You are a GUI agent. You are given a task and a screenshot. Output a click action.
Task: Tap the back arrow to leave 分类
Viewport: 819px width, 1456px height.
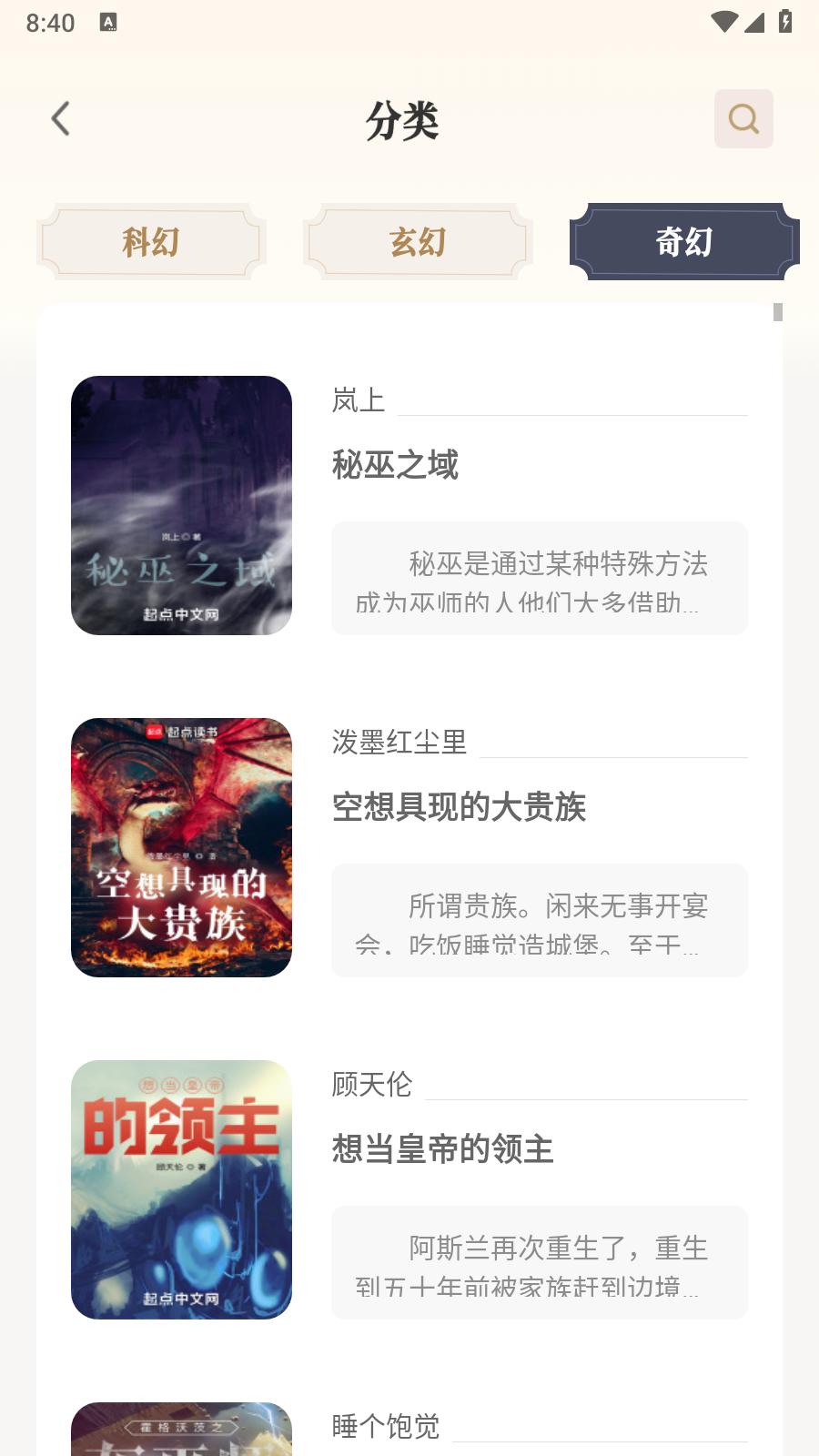[x=61, y=119]
